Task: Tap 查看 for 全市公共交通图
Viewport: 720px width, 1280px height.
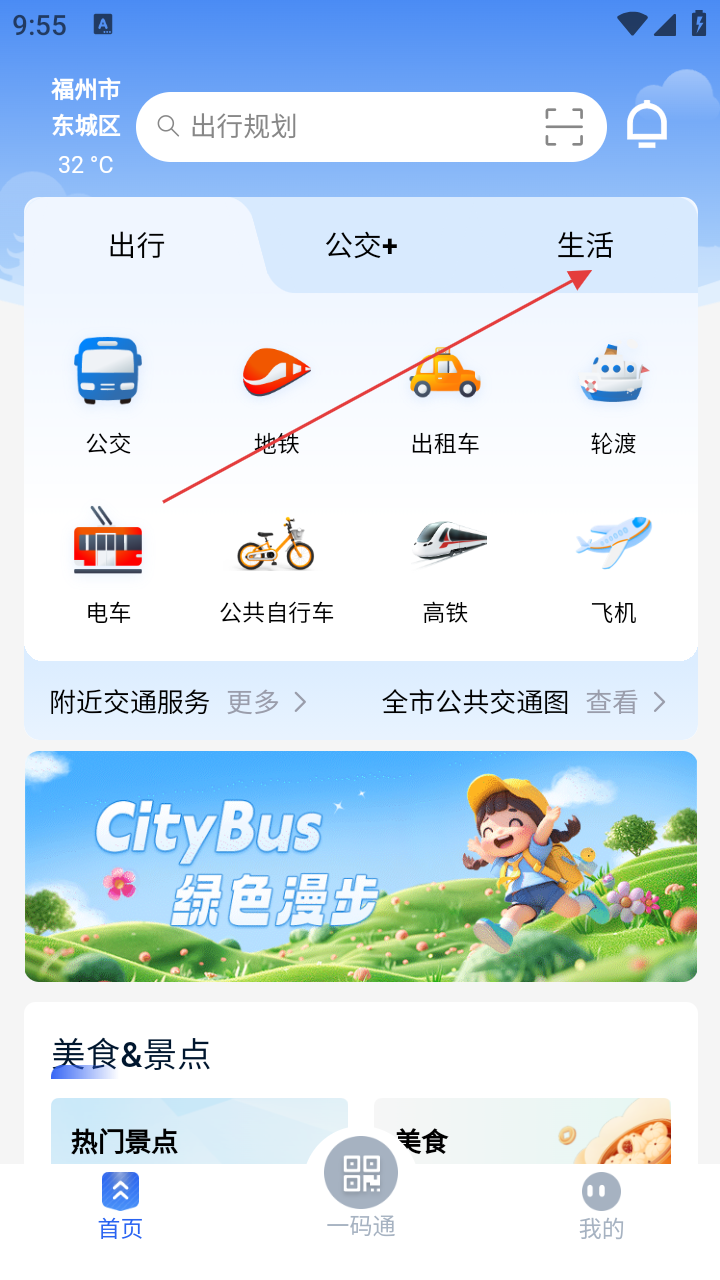Action: 625,703
